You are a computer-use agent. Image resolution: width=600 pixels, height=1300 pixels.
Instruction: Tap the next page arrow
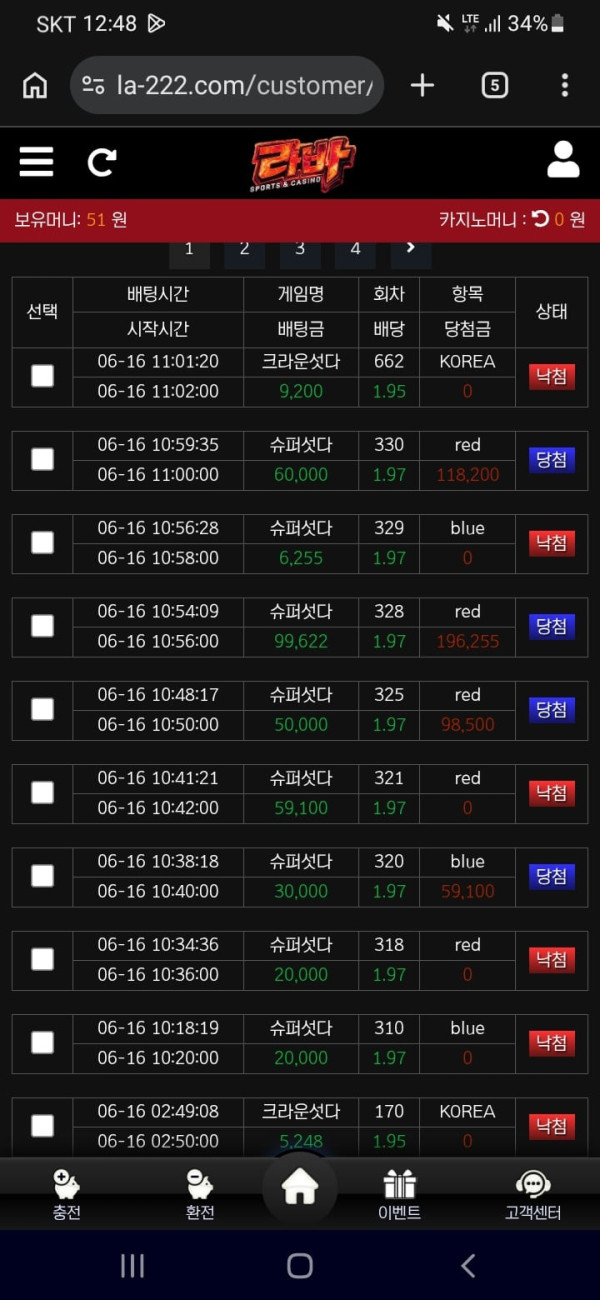[x=410, y=248]
